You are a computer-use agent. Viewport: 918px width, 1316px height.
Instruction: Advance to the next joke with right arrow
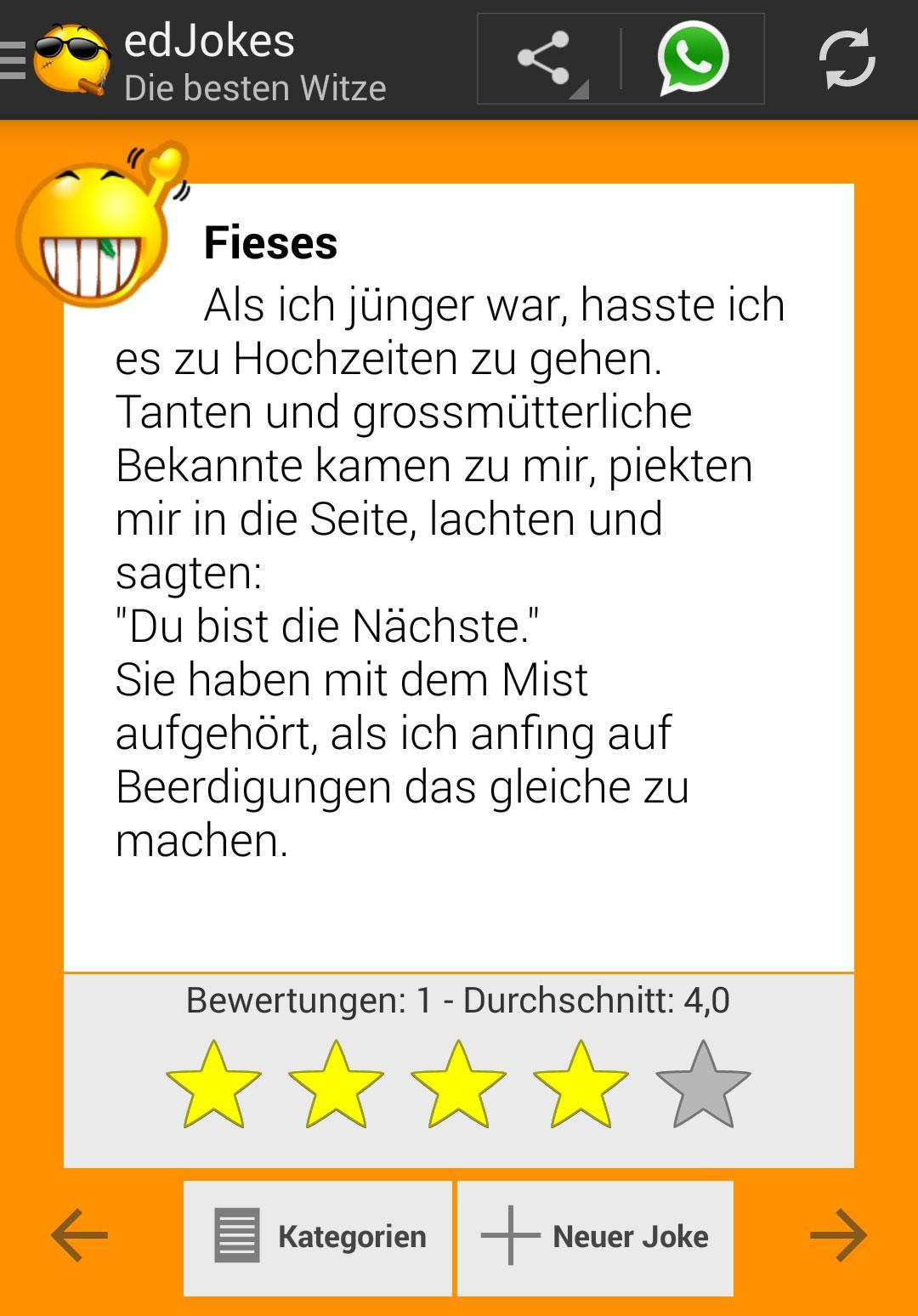pyautogui.click(x=840, y=1236)
